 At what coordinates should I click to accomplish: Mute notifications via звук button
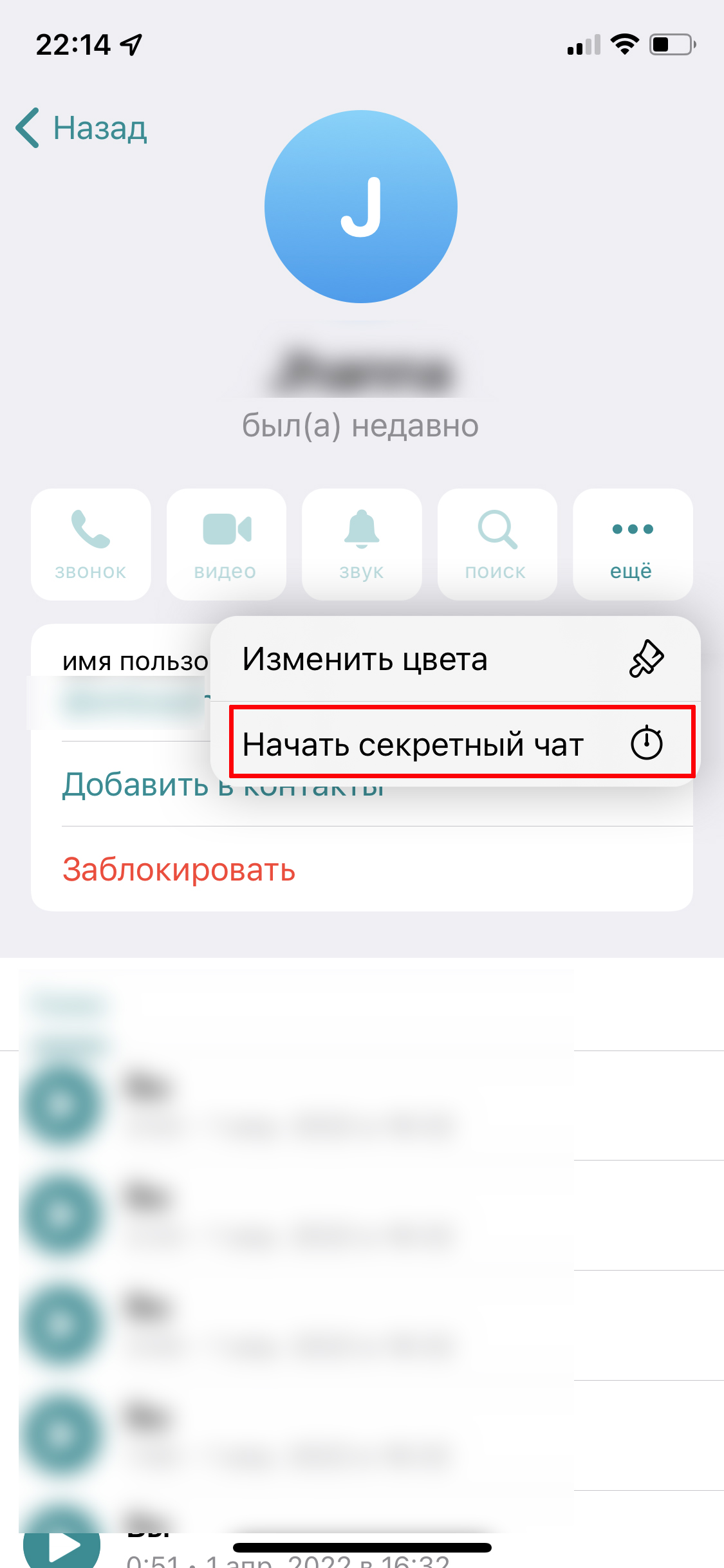pyautogui.click(x=362, y=545)
